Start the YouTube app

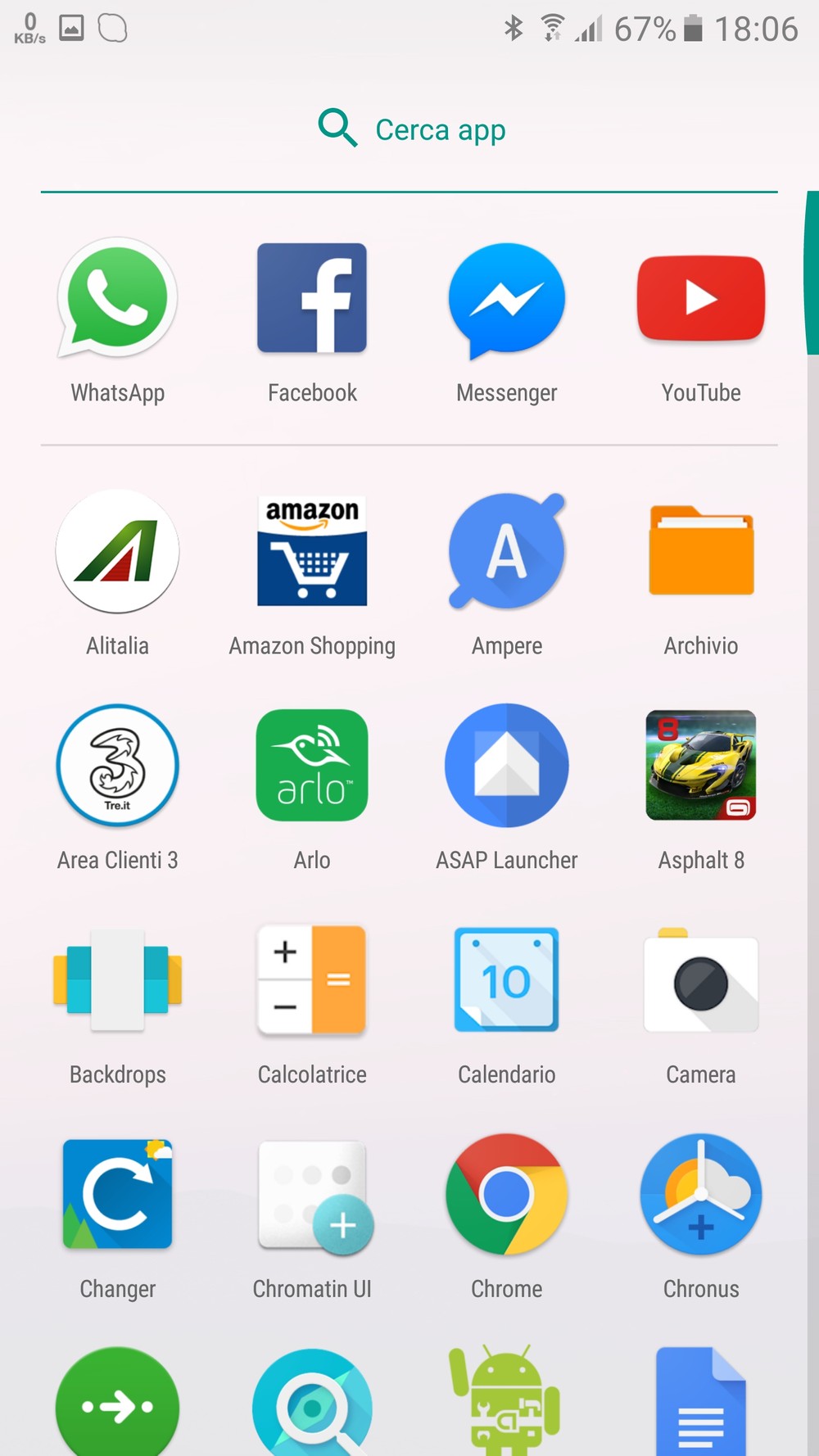point(701,299)
